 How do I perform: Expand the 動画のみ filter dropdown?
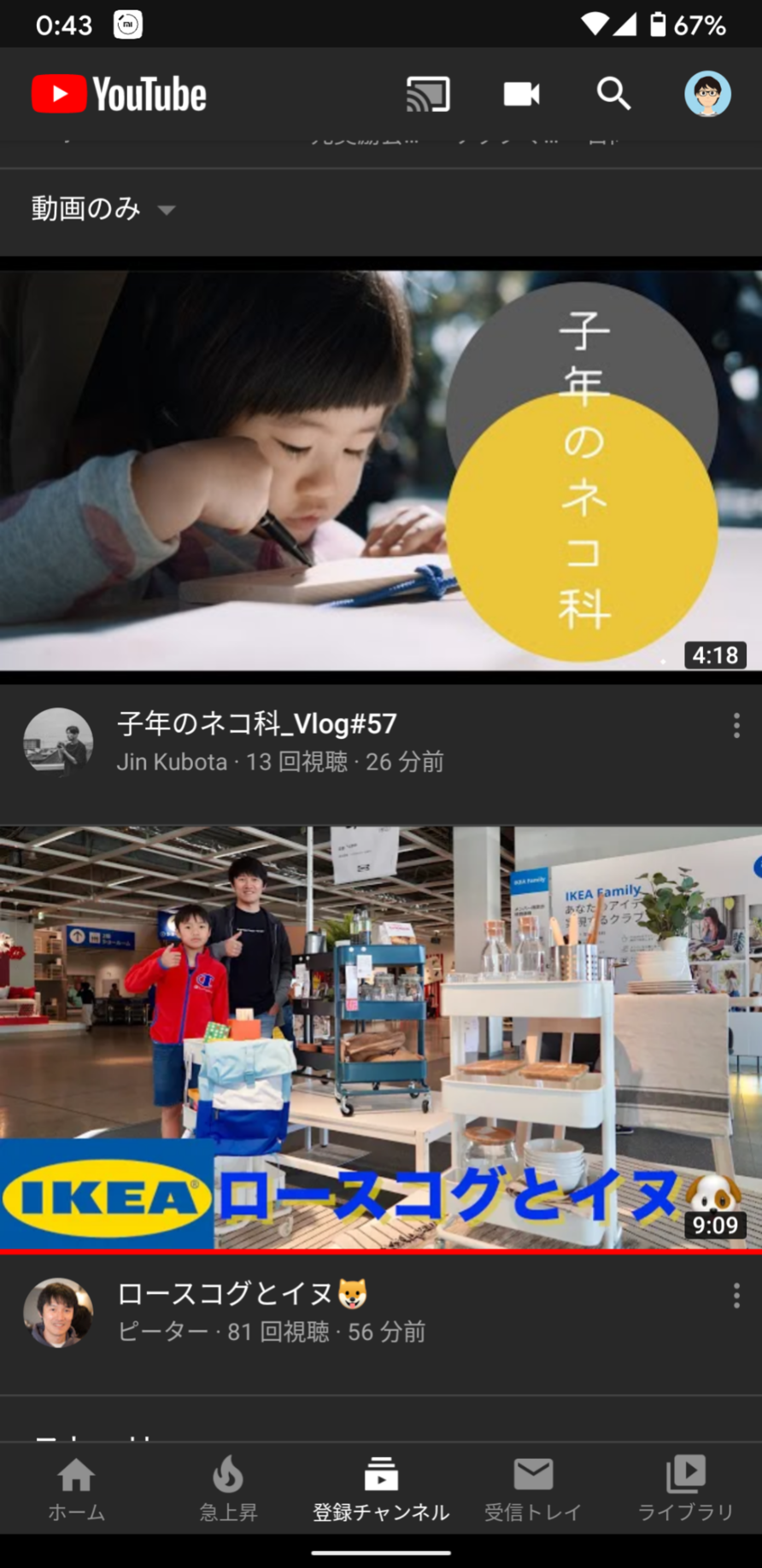pyautogui.click(x=103, y=209)
